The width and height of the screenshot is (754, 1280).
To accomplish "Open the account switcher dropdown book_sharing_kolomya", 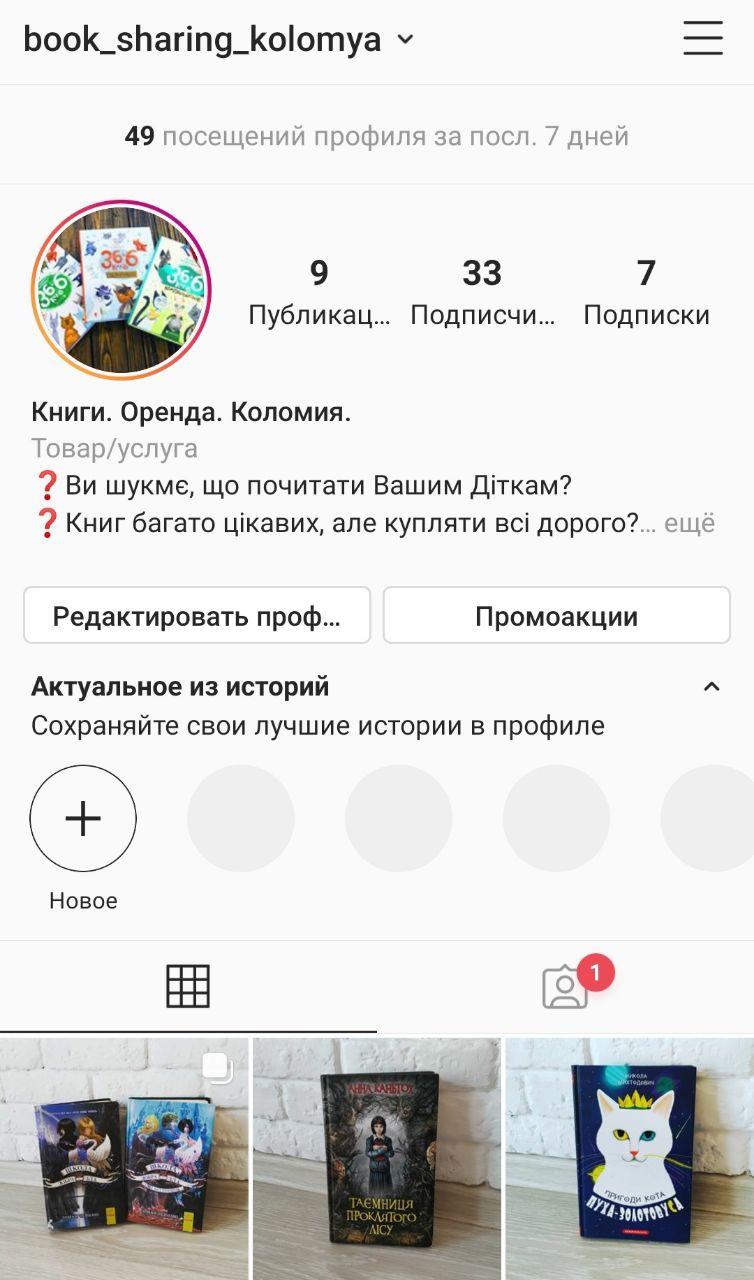I will coord(218,40).
